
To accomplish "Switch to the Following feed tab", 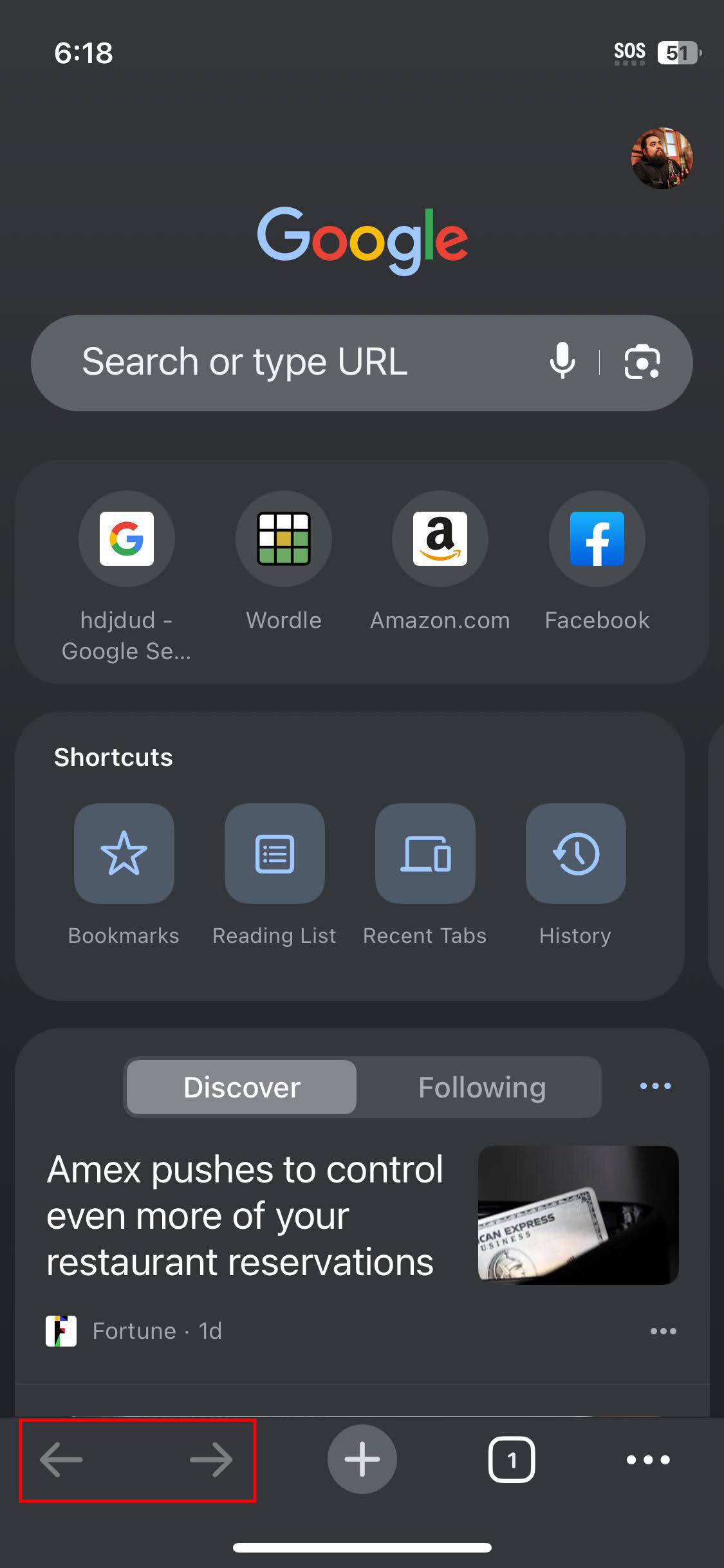I will click(482, 1087).
